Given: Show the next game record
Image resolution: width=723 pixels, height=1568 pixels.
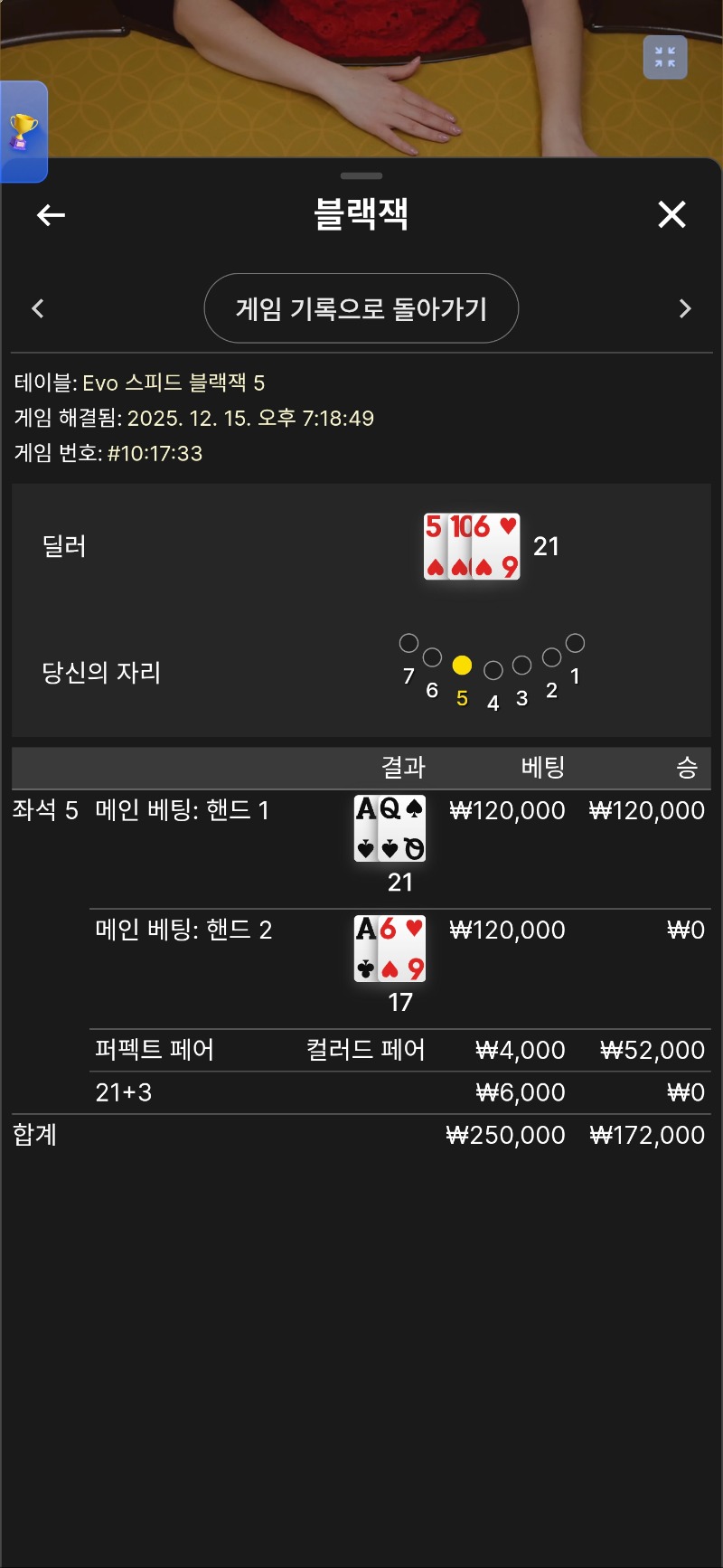Looking at the screenshot, I should [684, 308].
